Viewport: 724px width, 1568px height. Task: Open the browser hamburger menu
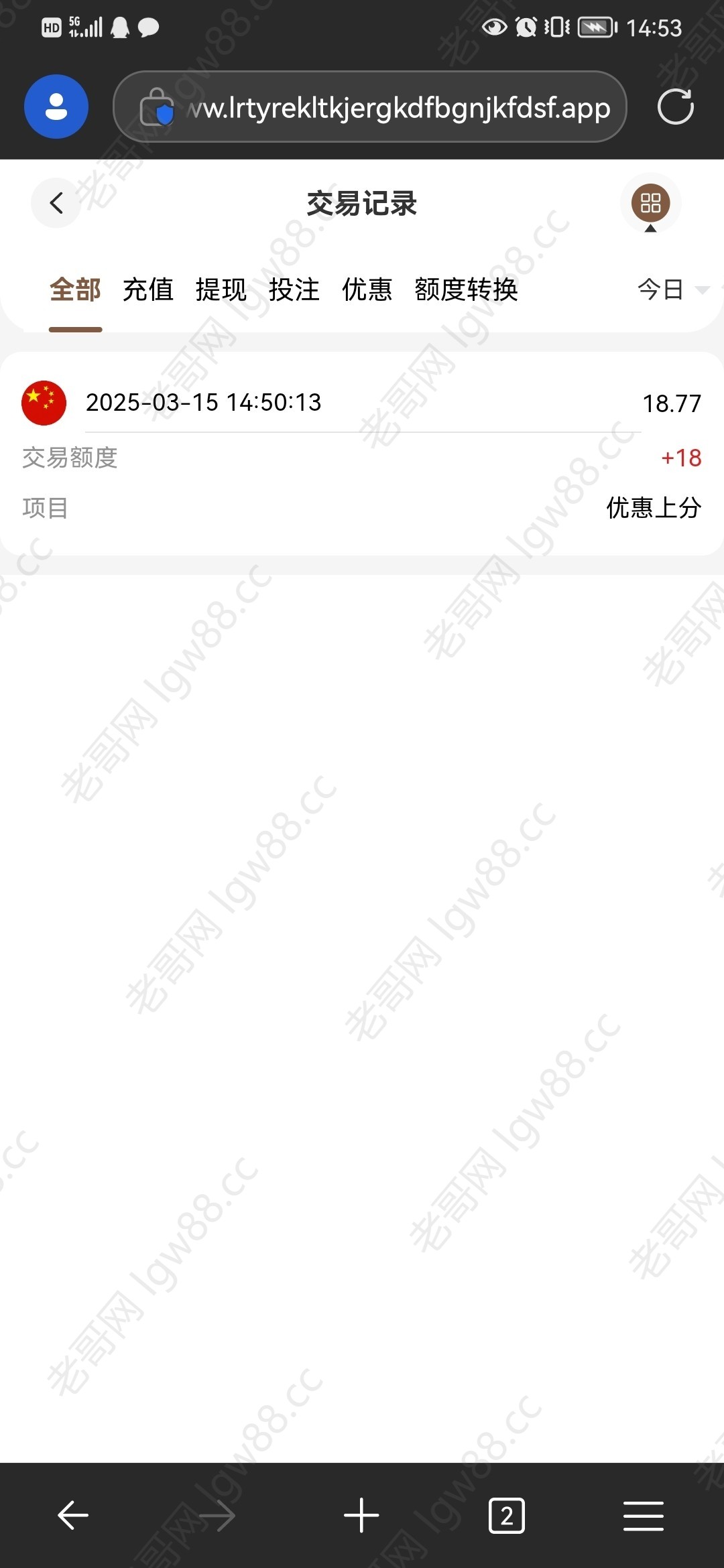point(644,1515)
